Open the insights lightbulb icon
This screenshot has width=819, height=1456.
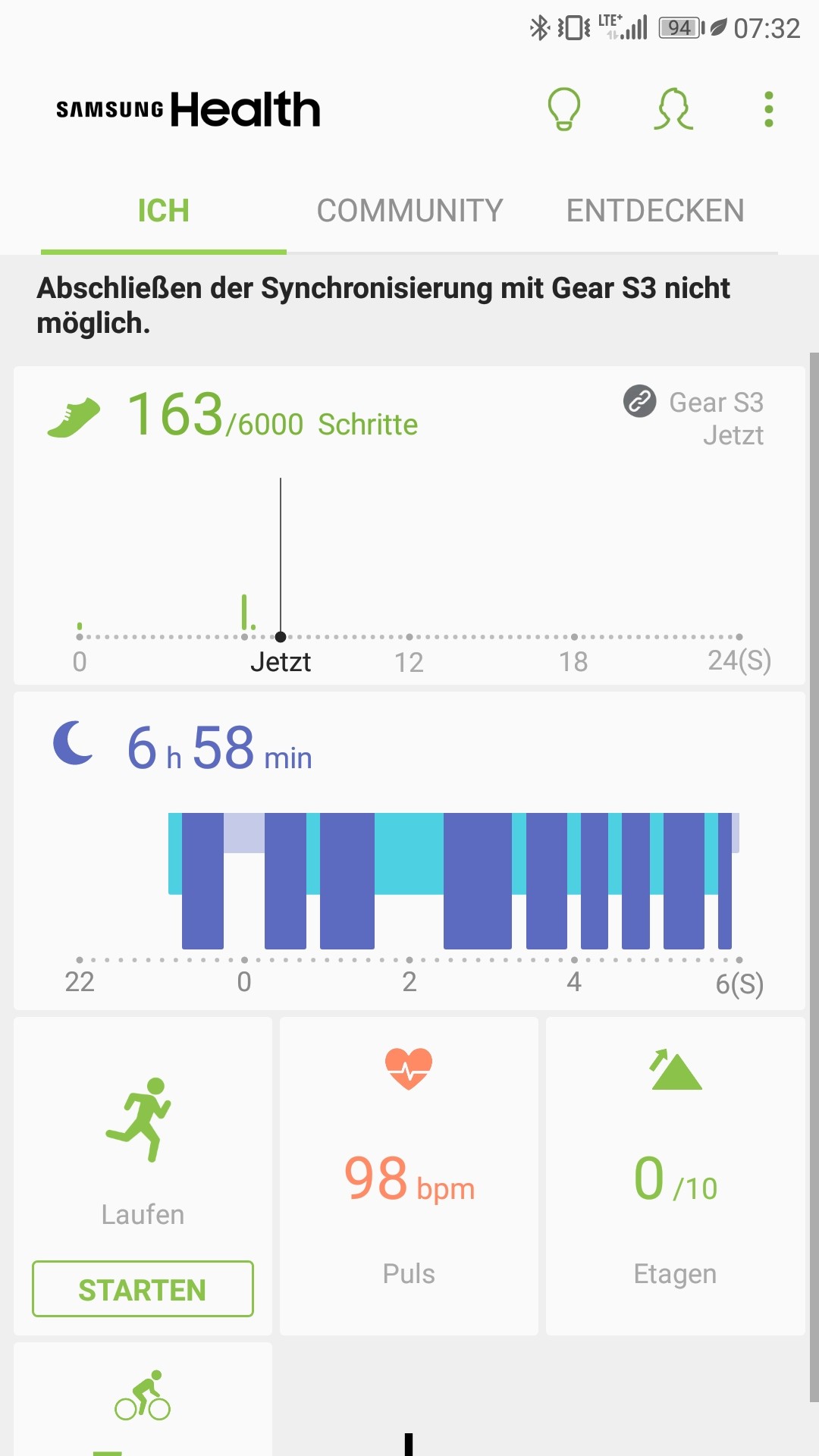click(x=563, y=109)
